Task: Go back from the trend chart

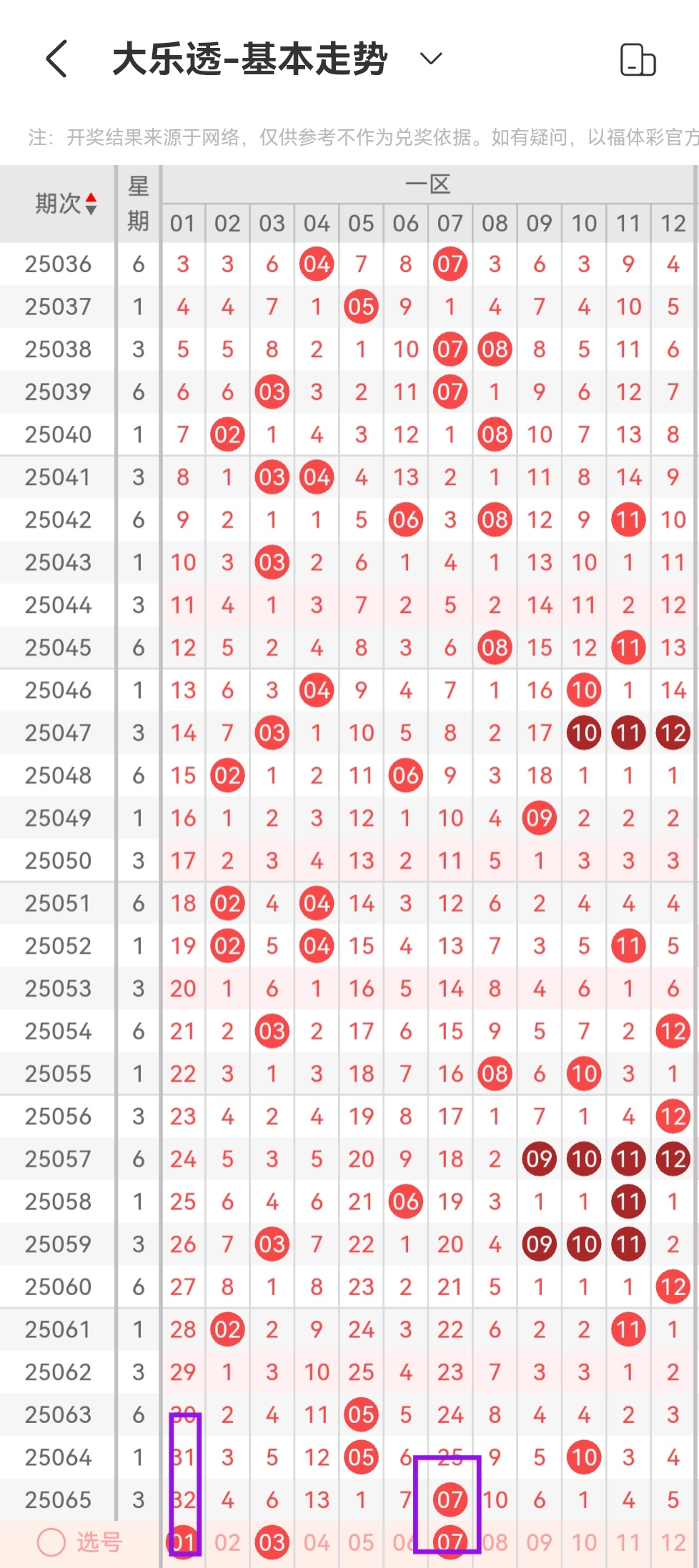Action: 57,59
